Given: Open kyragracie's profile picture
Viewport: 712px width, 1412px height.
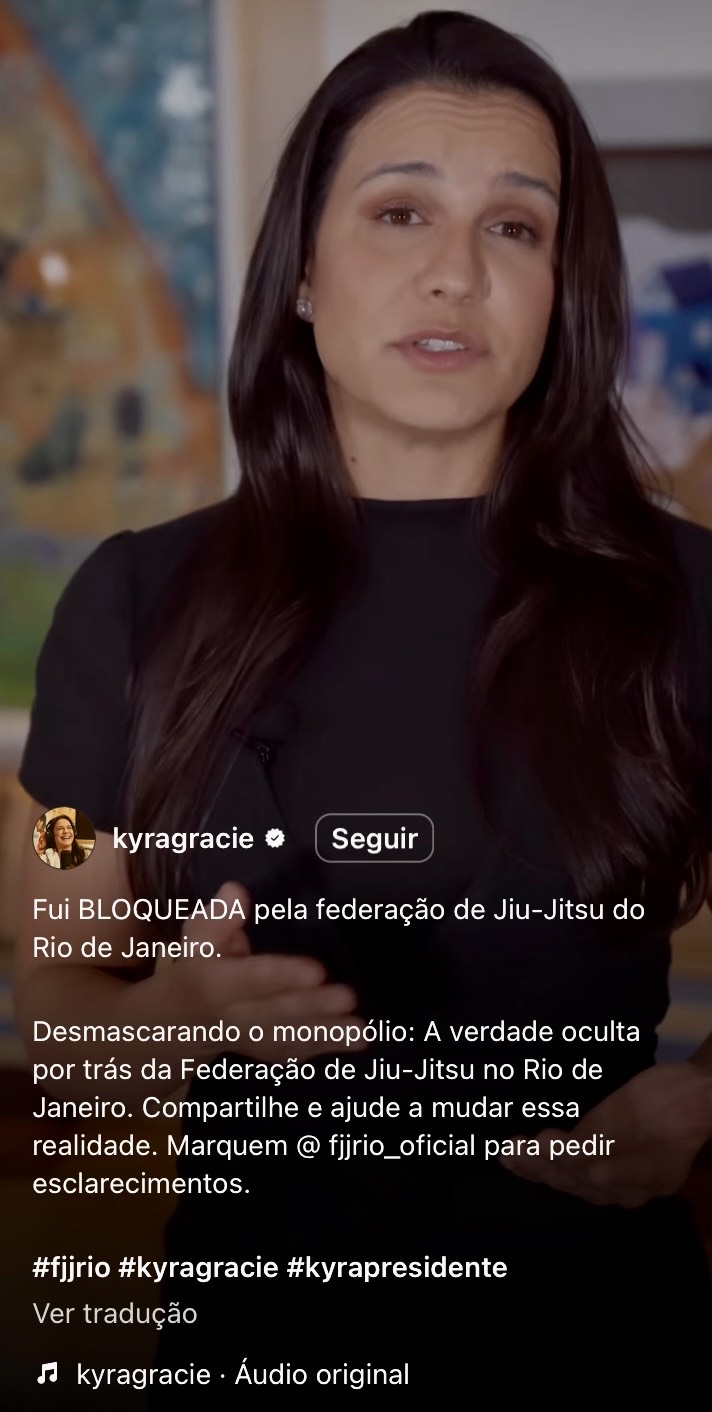Looking at the screenshot, I should tap(64, 838).
